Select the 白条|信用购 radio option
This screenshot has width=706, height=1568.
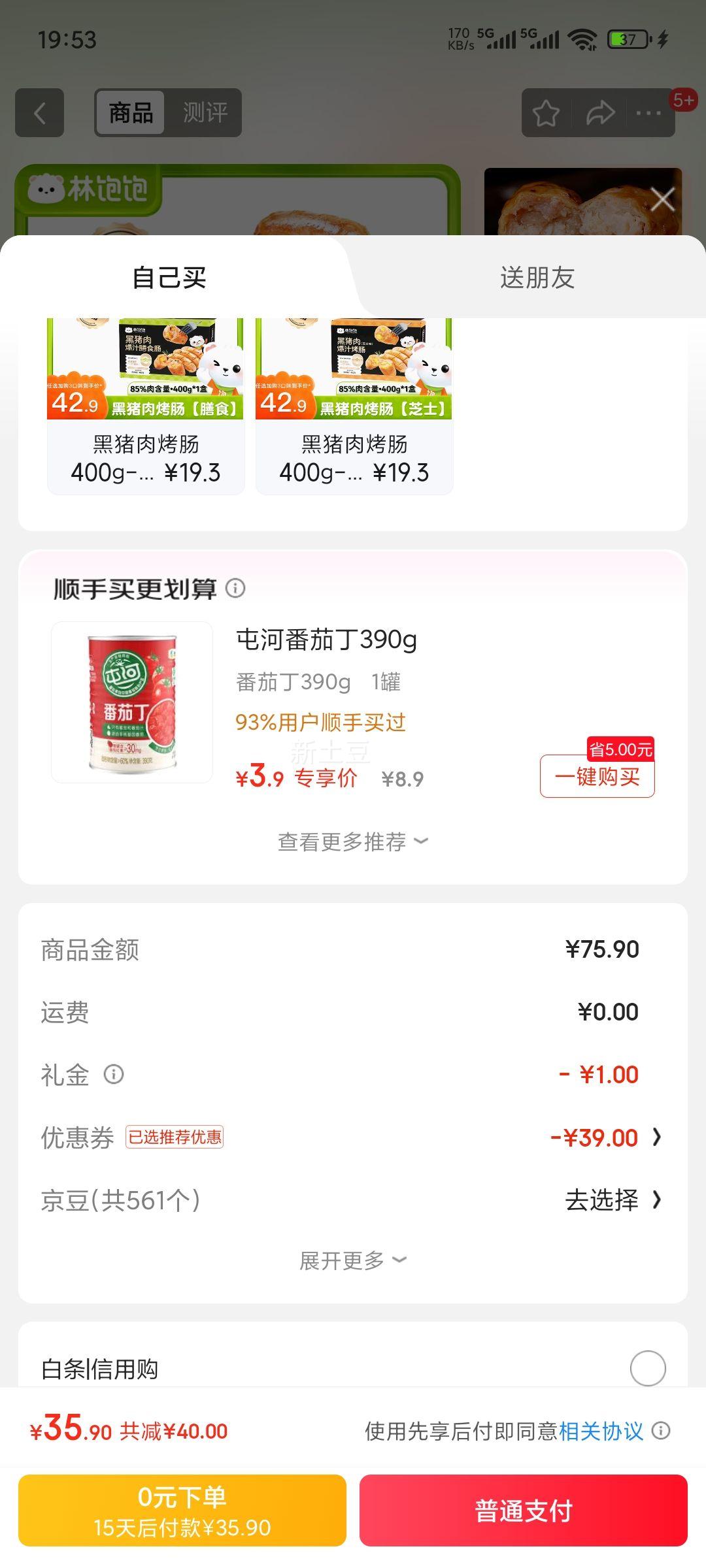647,1368
